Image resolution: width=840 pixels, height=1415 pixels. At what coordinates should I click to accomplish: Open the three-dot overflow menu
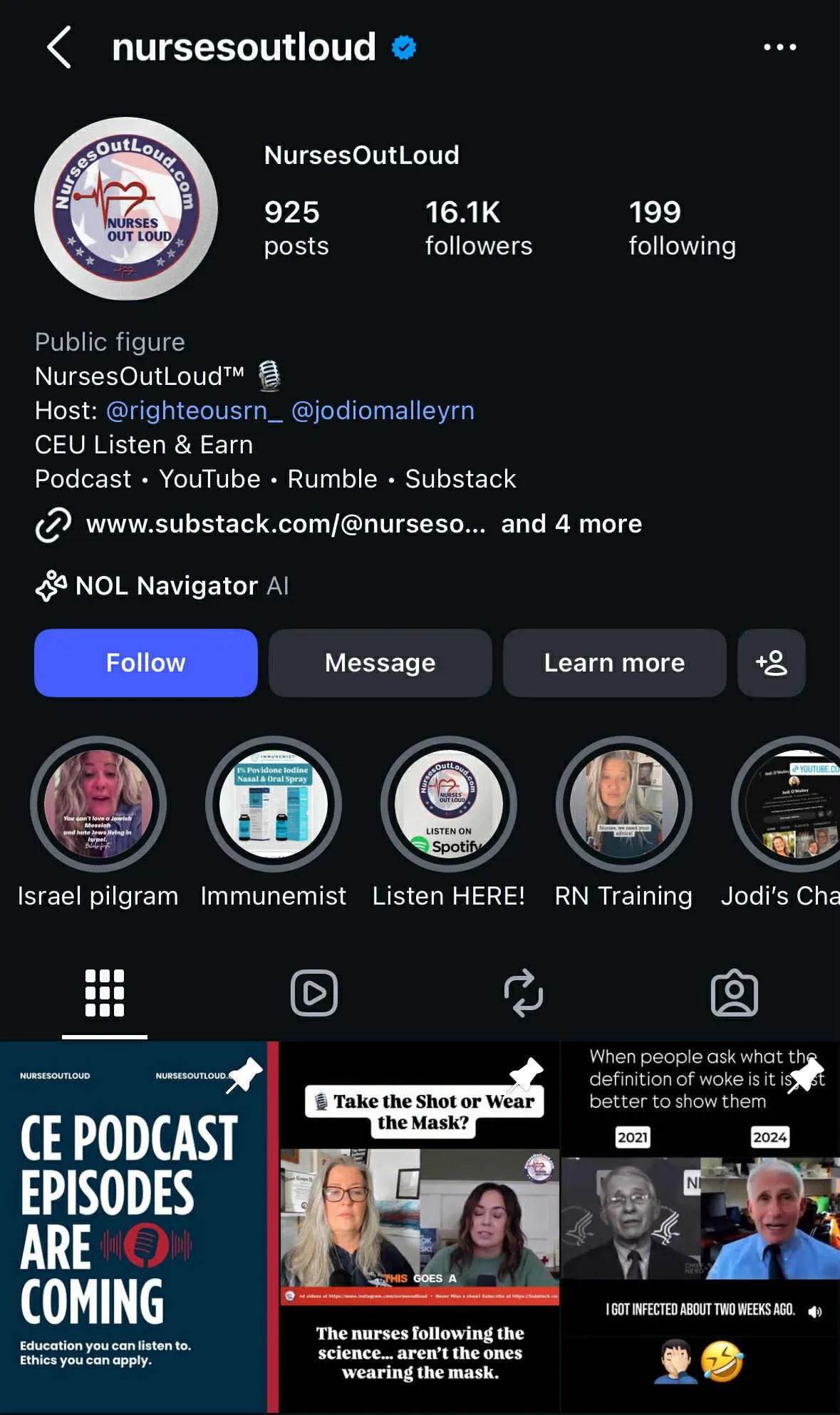[779, 47]
